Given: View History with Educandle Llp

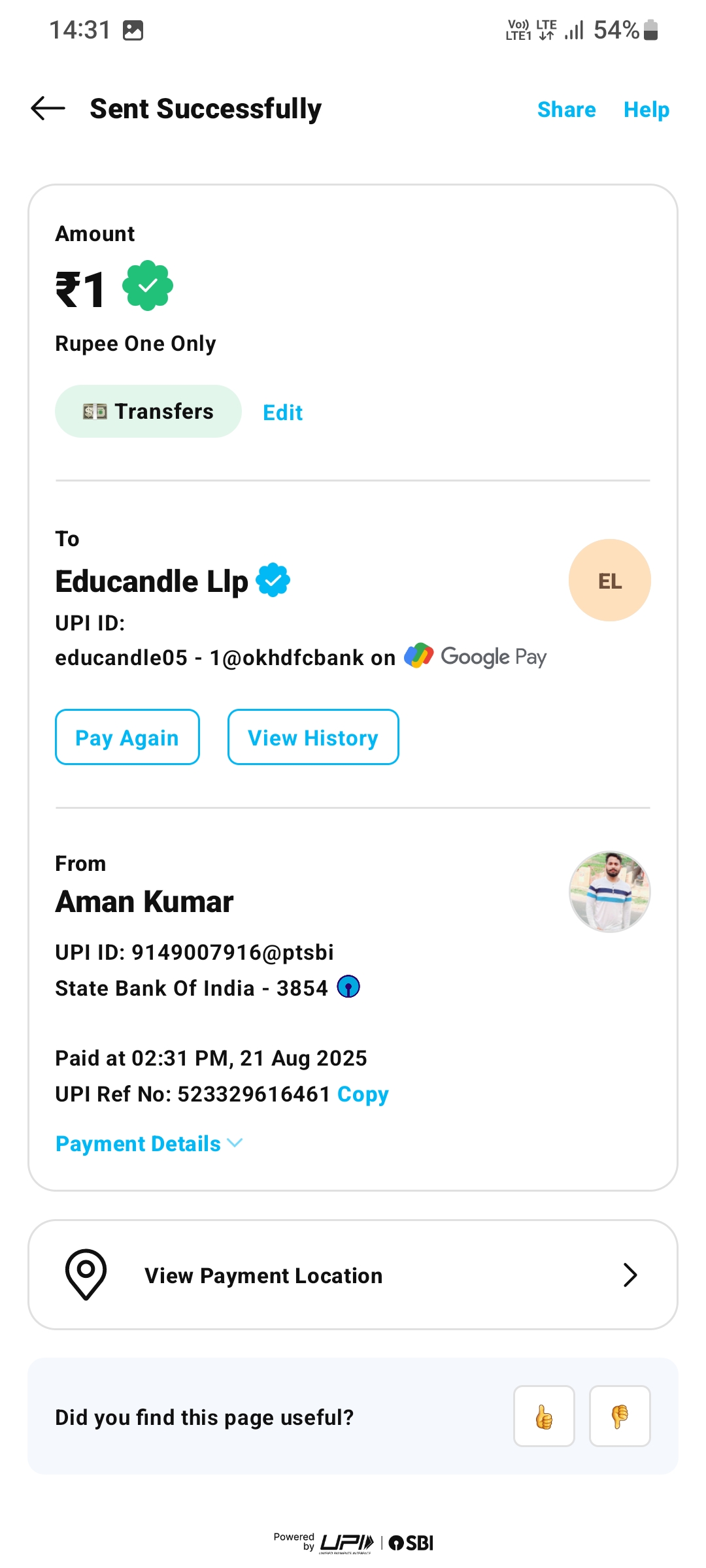Looking at the screenshot, I should 313,738.
